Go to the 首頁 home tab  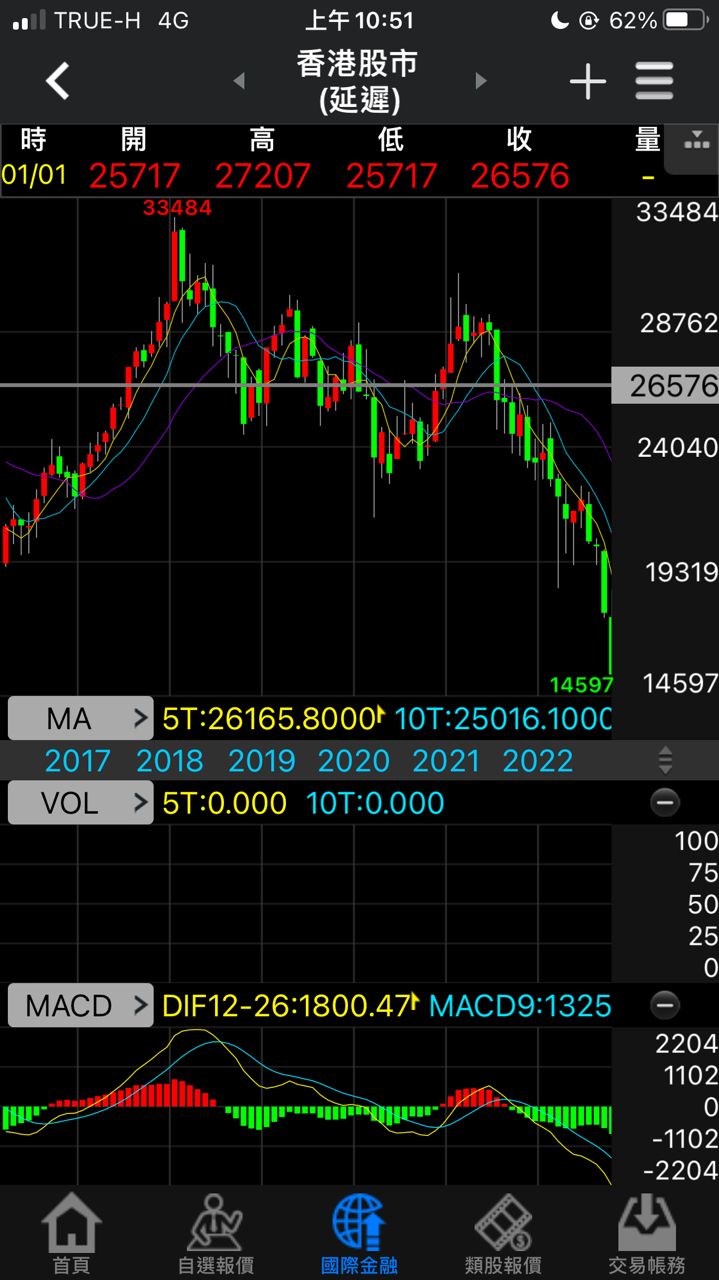tap(71, 1234)
